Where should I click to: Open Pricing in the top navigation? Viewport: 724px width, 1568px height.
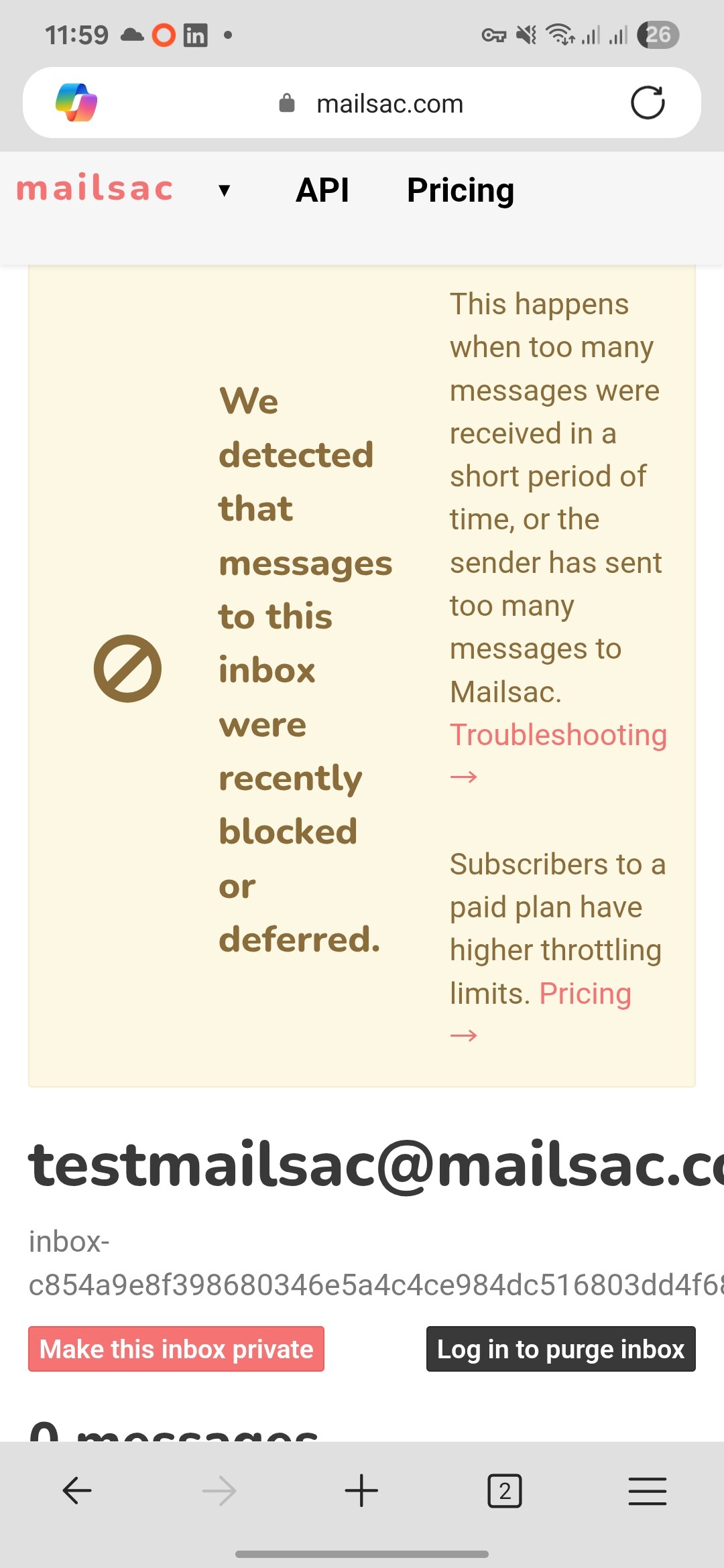pyautogui.click(x=461, y=190)
